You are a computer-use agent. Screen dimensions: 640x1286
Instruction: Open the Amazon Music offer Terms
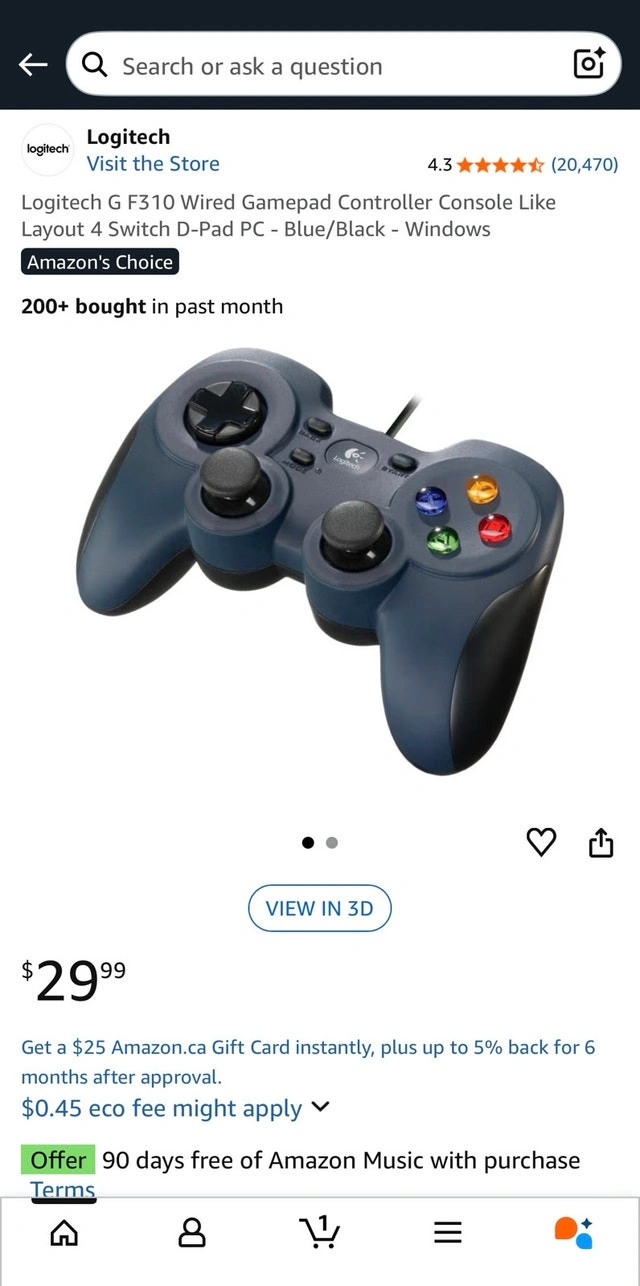[x=62, y=1189]
